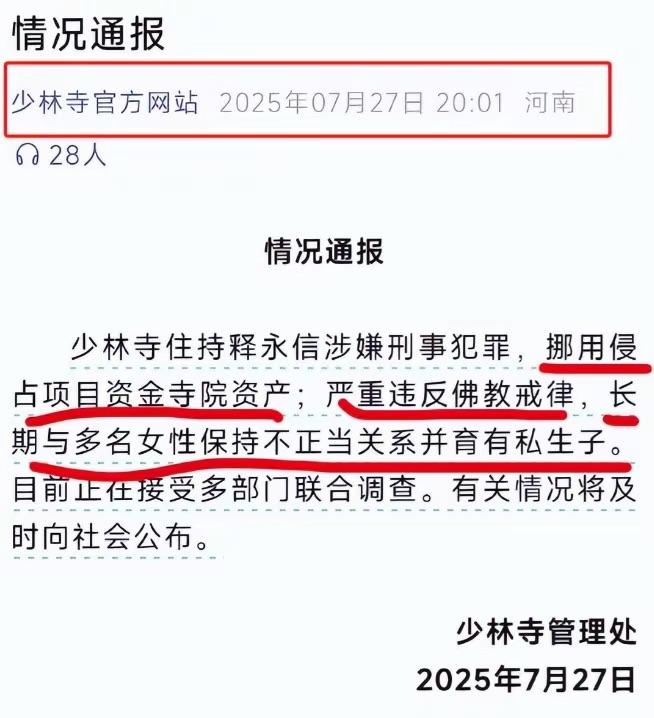Tap the headphone listen icon
This screenshot has height=718, width=654.
point(27,154)
